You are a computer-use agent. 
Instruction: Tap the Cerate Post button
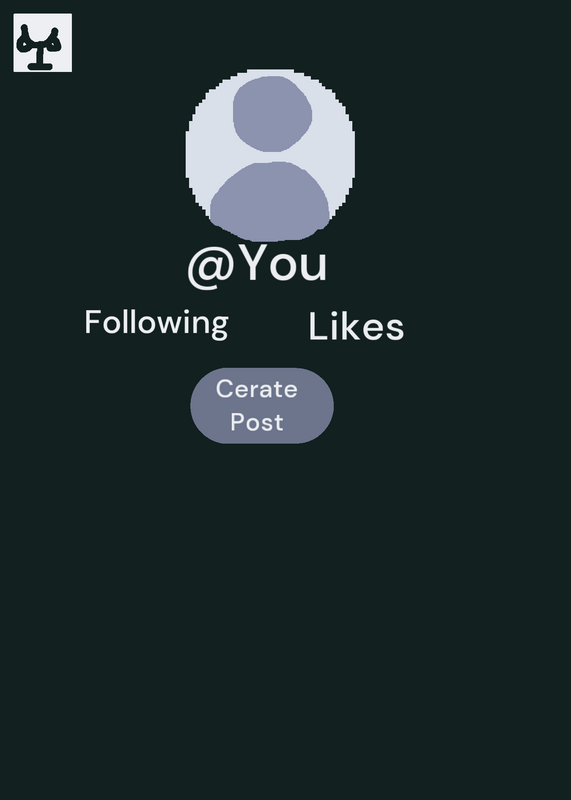point(262,406)
